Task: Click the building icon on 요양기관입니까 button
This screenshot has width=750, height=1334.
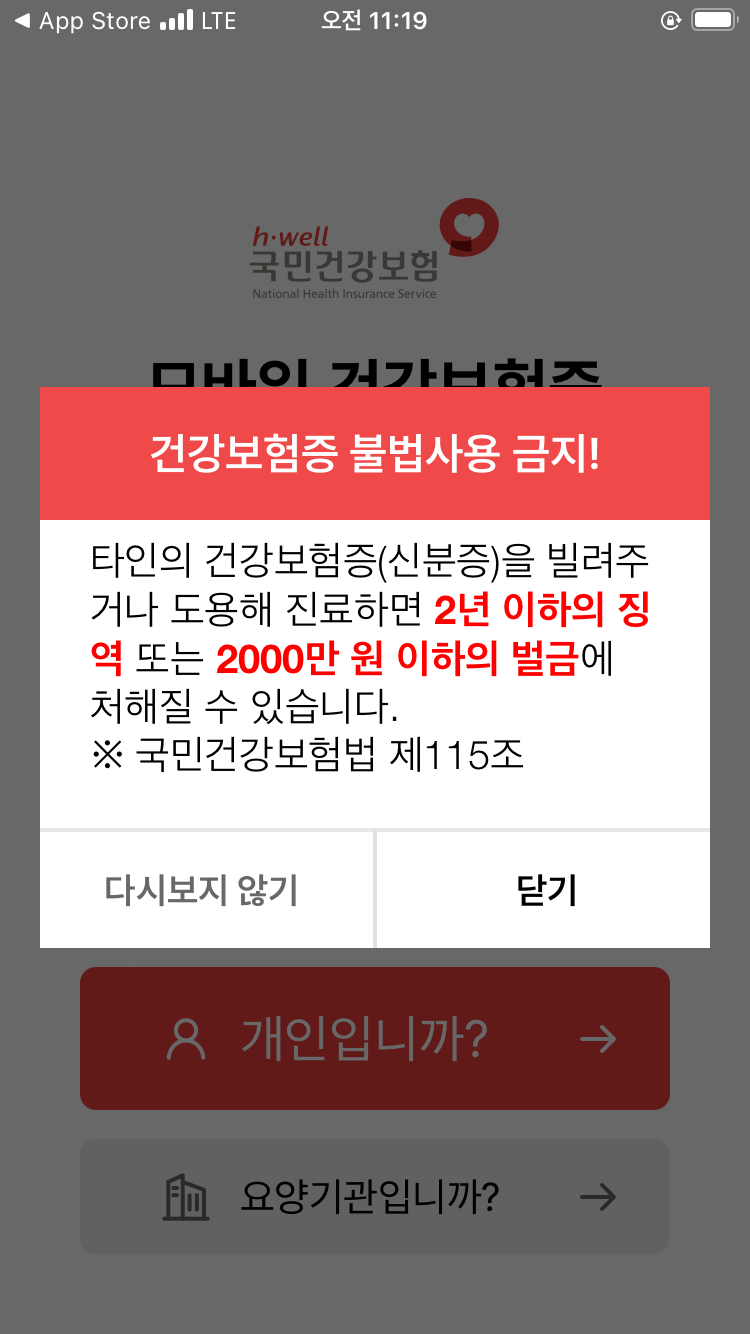Action: 186,1196
